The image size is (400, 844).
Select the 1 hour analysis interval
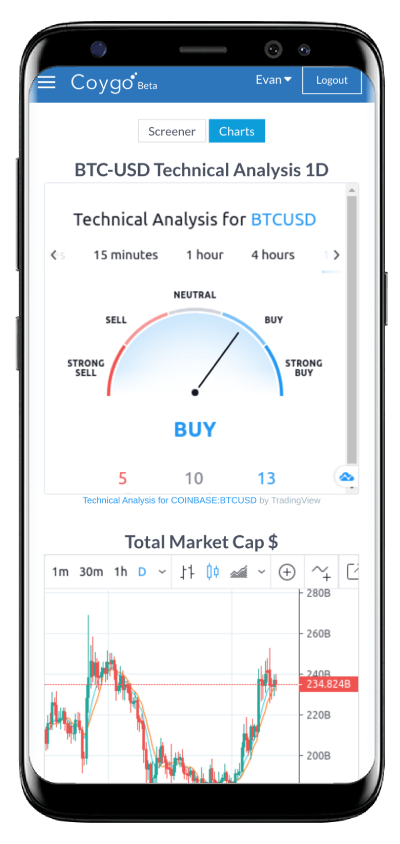205,255
